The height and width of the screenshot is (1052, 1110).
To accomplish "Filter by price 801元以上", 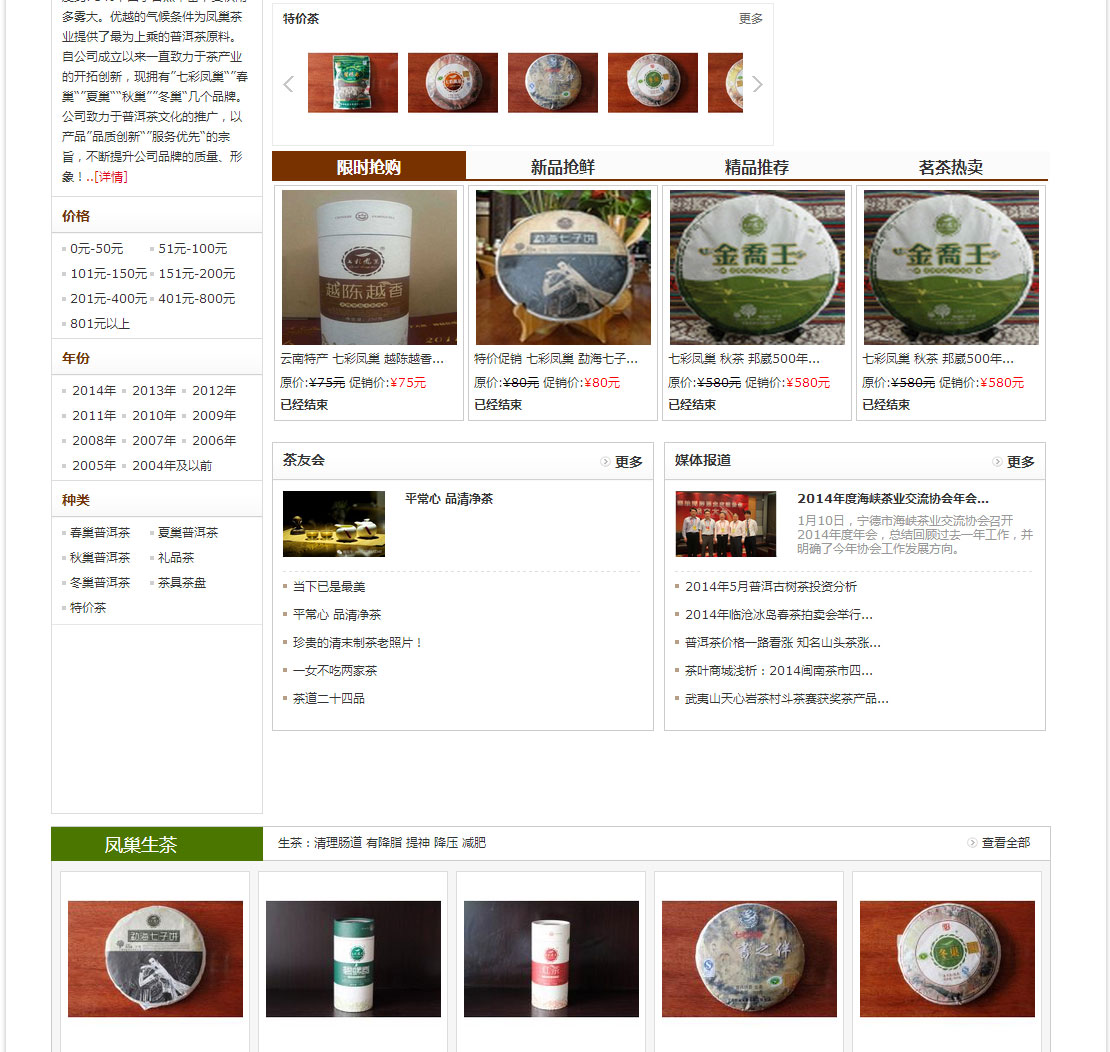I will pos(99,324).
